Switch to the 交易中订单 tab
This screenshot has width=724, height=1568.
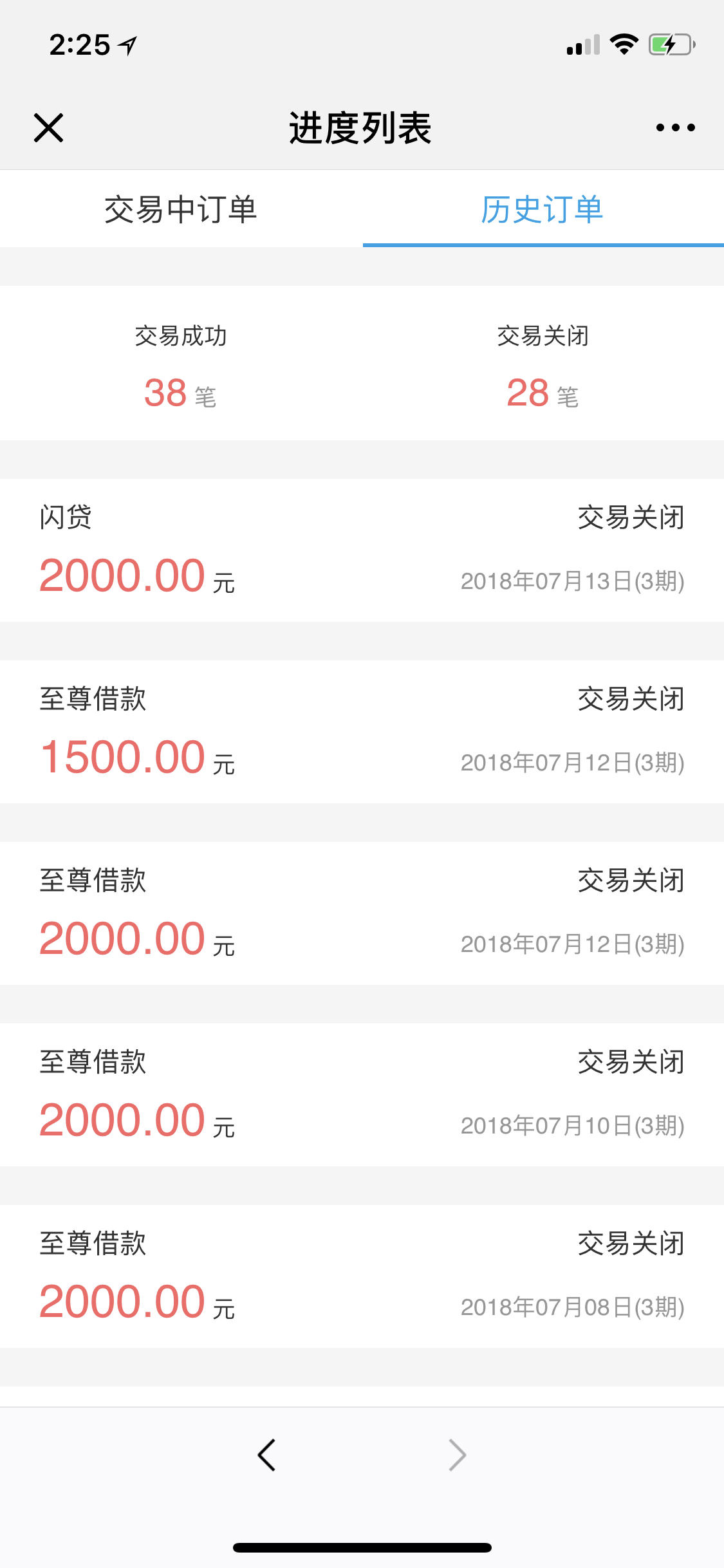tap(181, 209)
